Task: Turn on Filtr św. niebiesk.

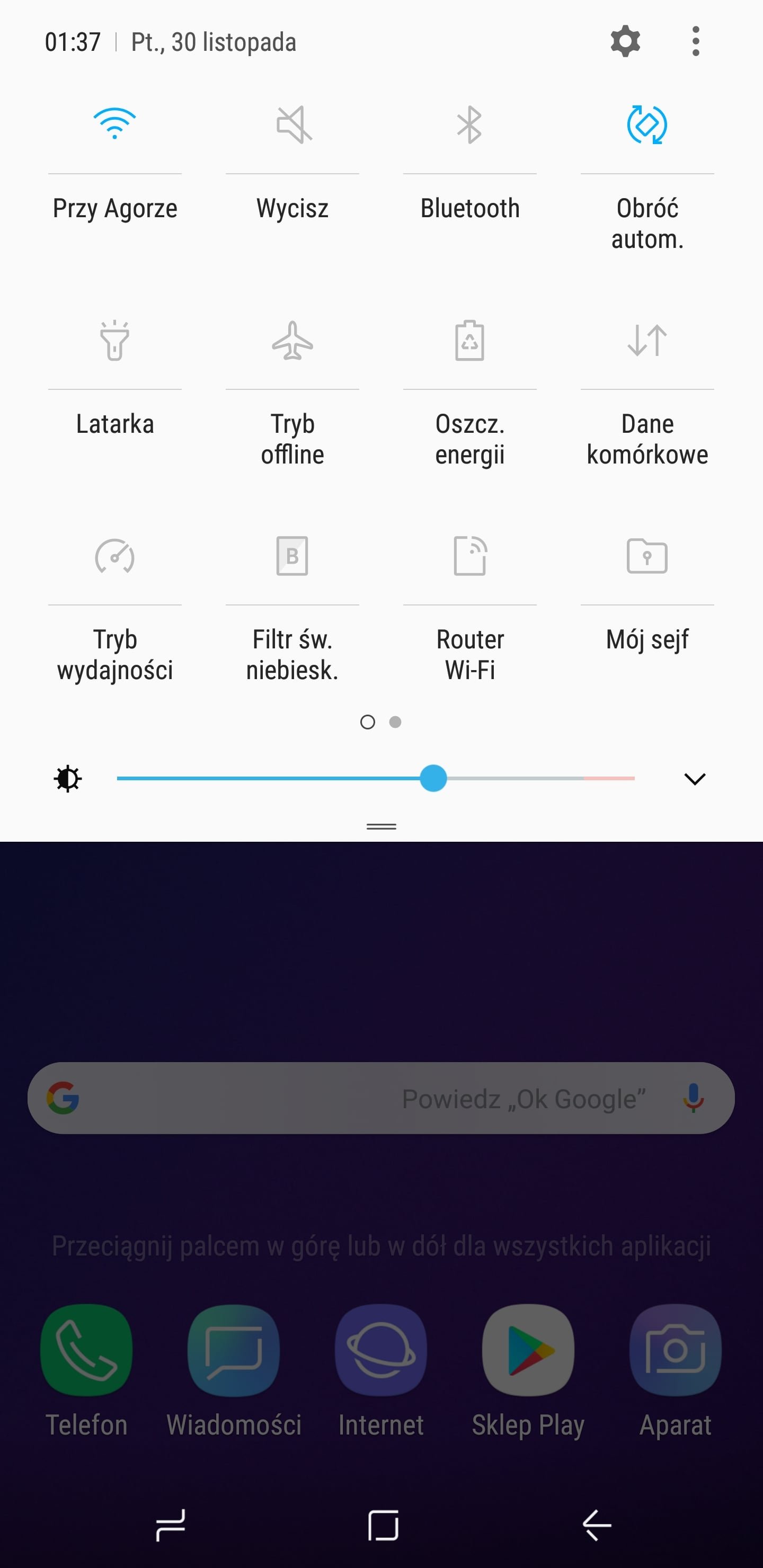Action: (x=292, y=556)
